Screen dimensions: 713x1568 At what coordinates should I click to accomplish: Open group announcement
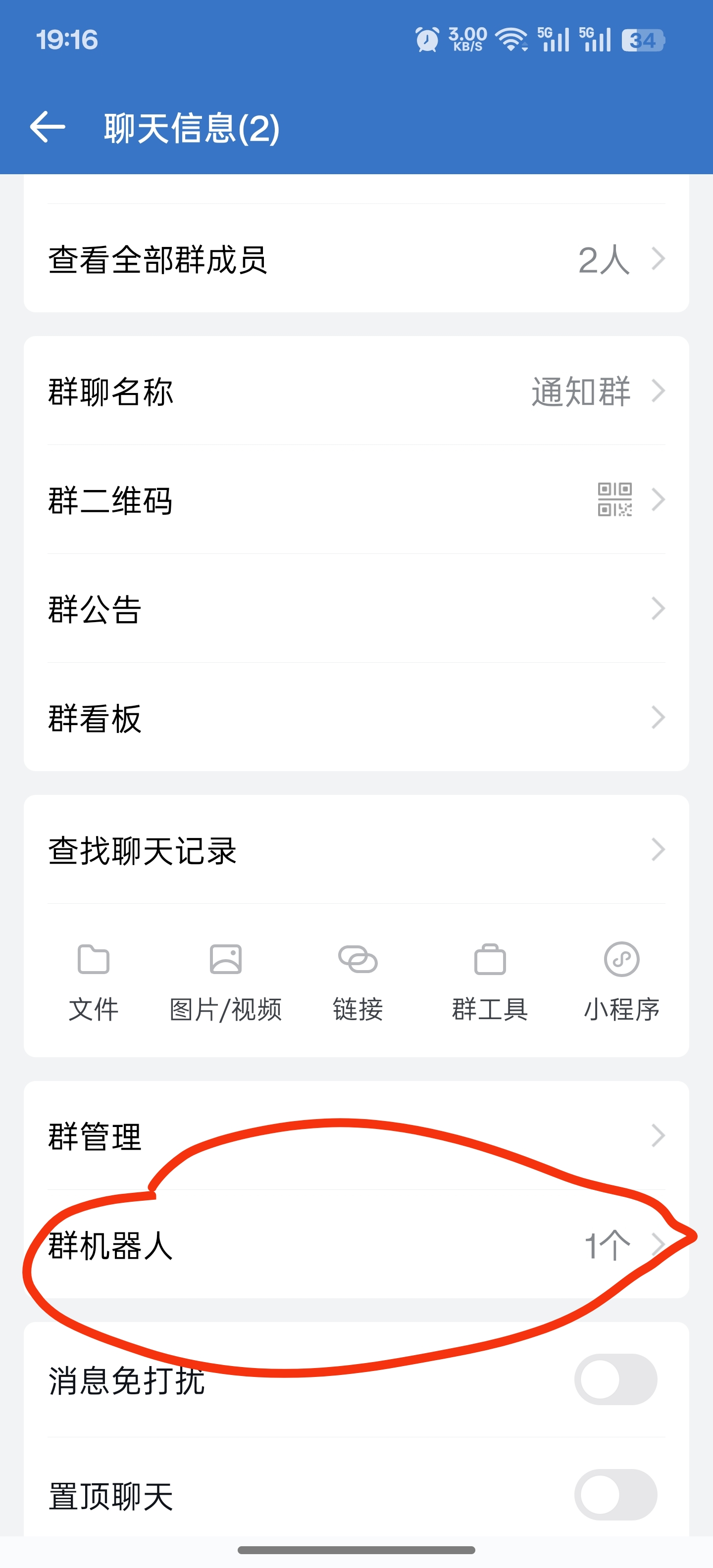point(356,609)
